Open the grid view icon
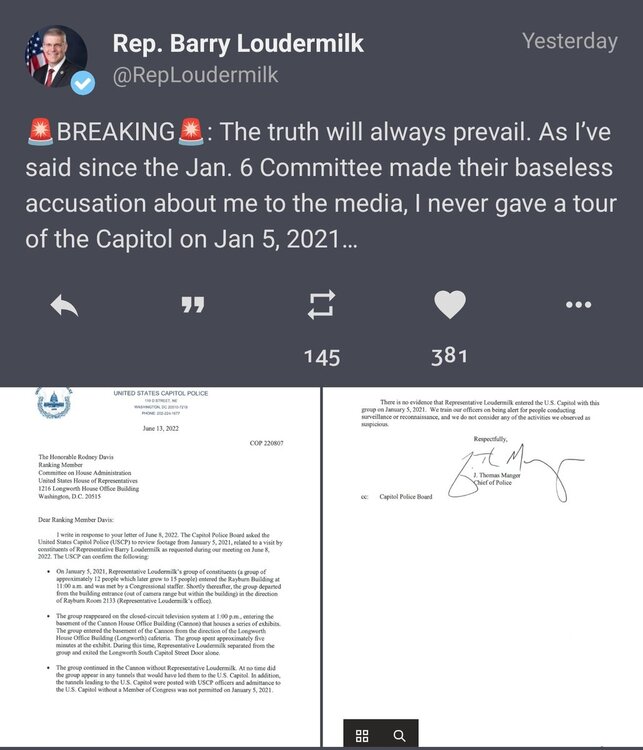 point(362,736)
